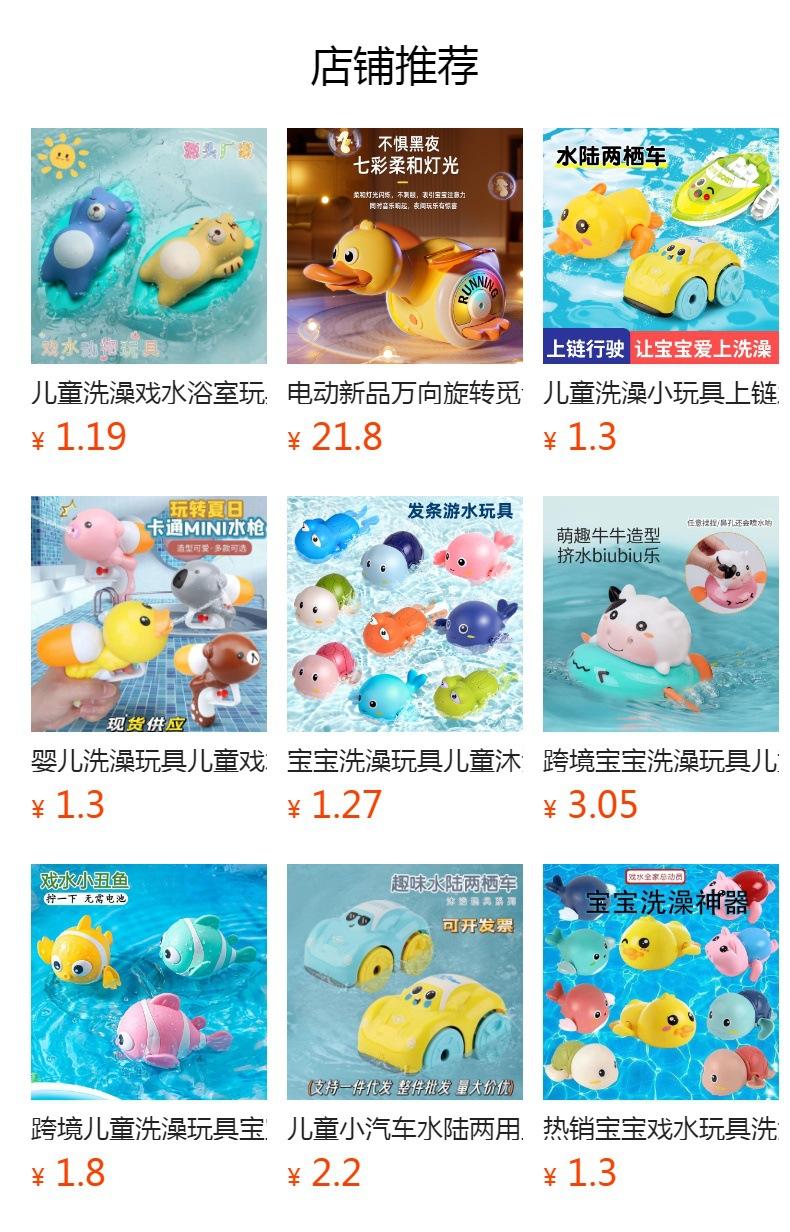The width and height of the screenshot is (790, 1232).
Task: Open the 儿童小汽车水陆两用 product at ¥2.2
Action: pos(405,1028)
